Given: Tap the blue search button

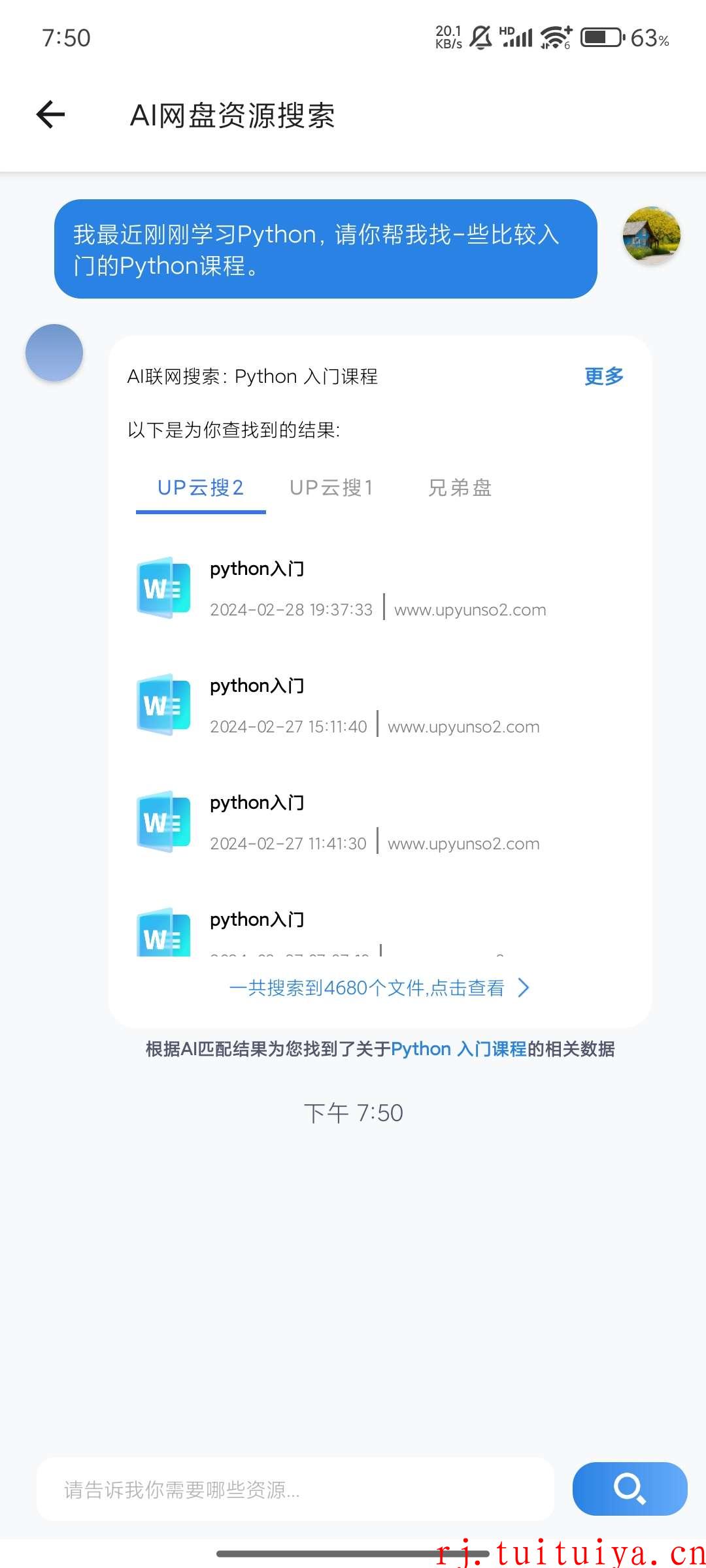Looking at the screenshot, I should (x=630, y=1489).
